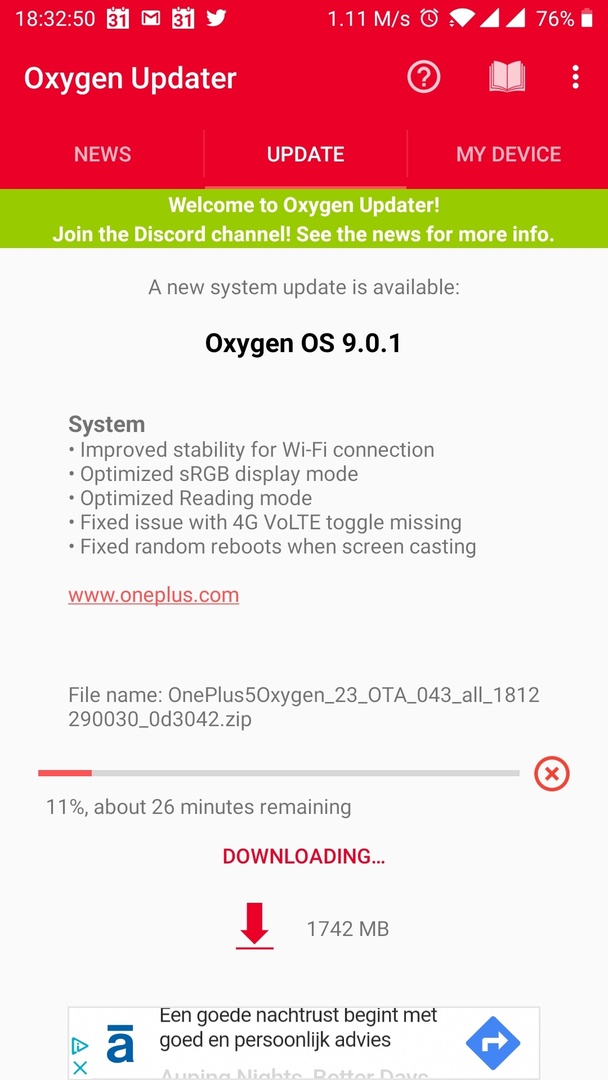Tap the red download arrow button
The height and width of the screenshot is (1080, 608).
tap(255, 926)
